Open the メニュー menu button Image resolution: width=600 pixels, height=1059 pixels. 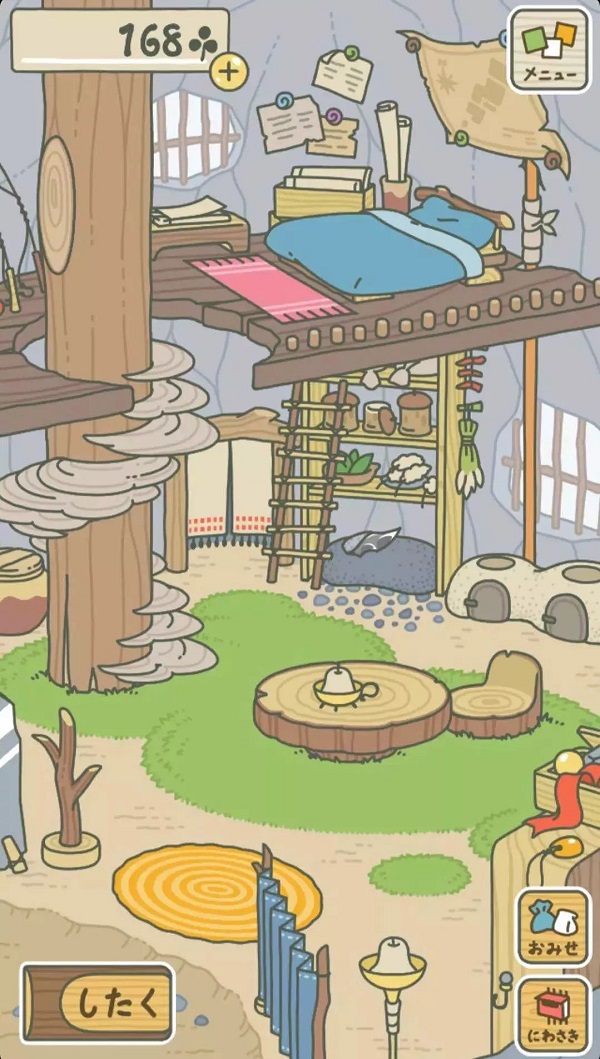pos(549,51)
